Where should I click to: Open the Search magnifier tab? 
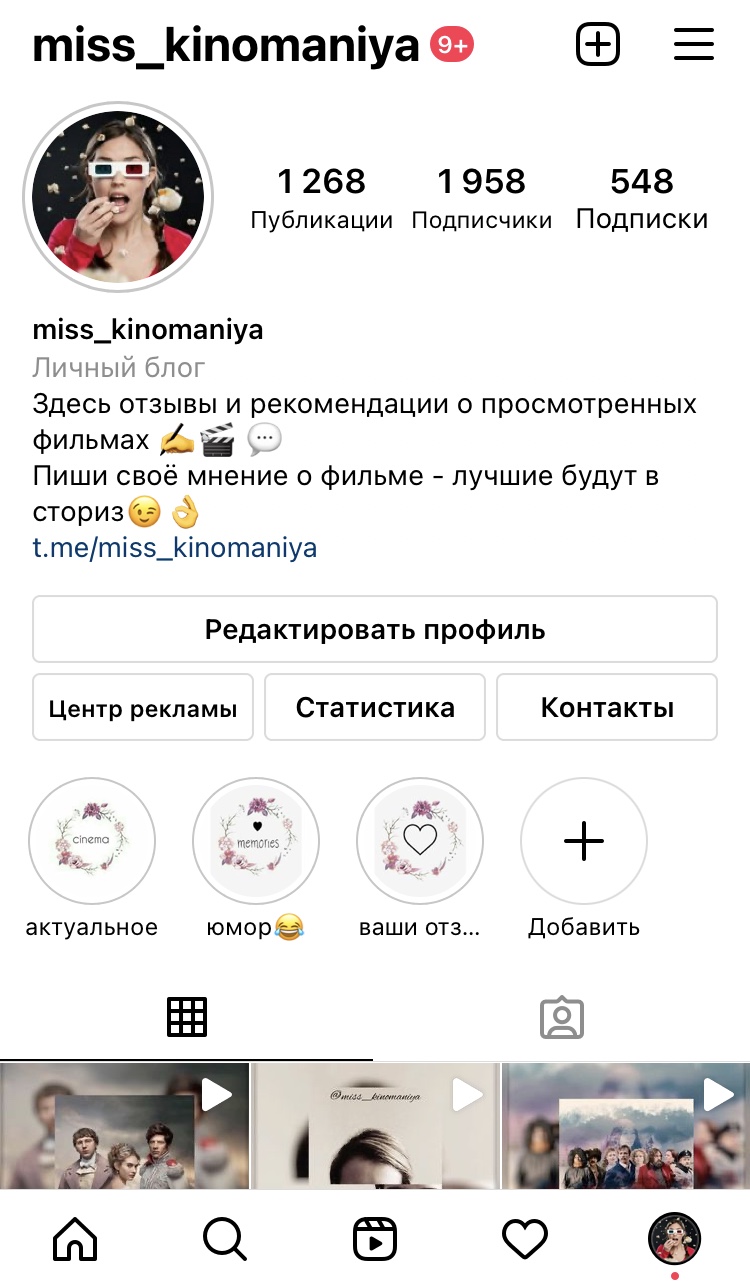coord(225,1241)
